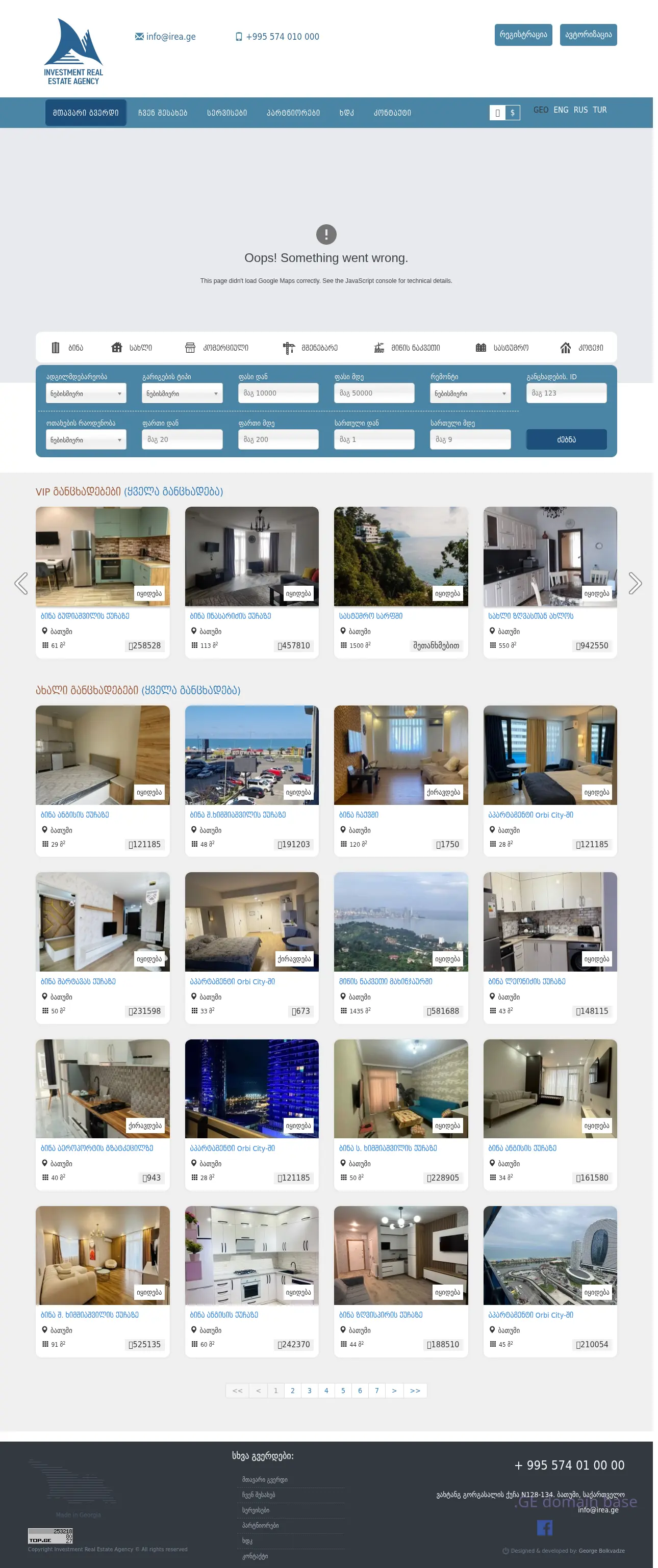Focus the განცხადების ID field
Screen dimensions: 658x1568
click(565, 393)
